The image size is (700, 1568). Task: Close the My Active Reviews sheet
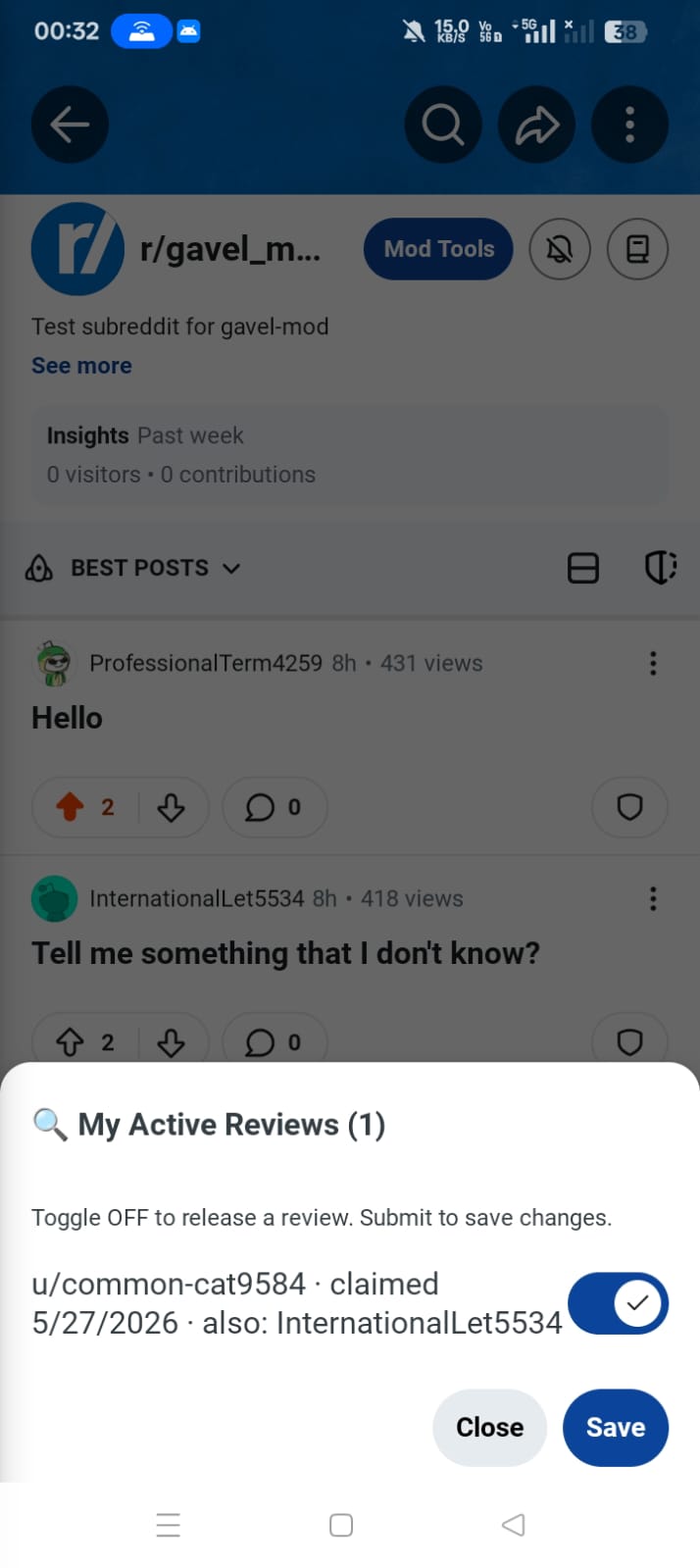(x=489, y=1427)
